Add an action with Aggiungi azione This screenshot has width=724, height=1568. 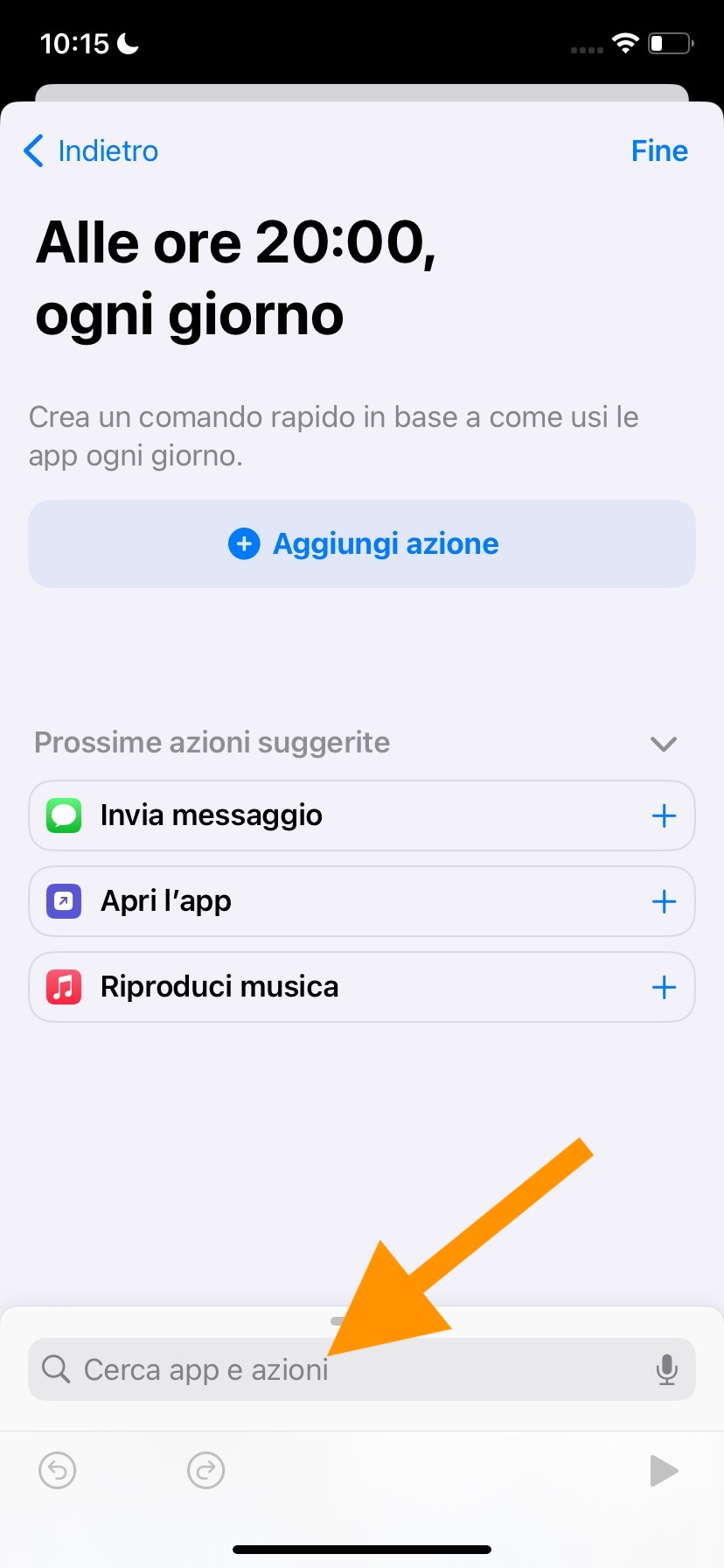pyautogui.click(x=362, y=543)
